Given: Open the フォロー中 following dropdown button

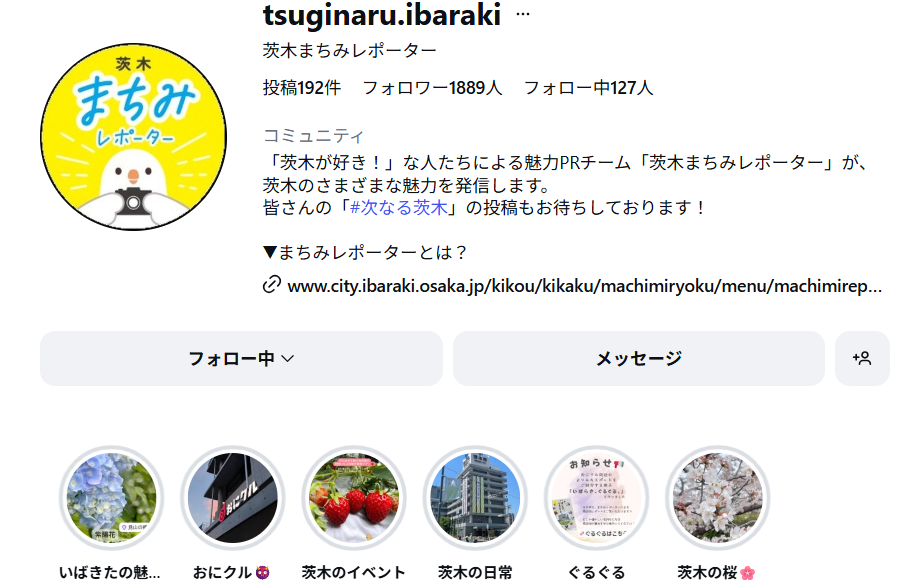Looking at the screenshot, I should (241, 359).
